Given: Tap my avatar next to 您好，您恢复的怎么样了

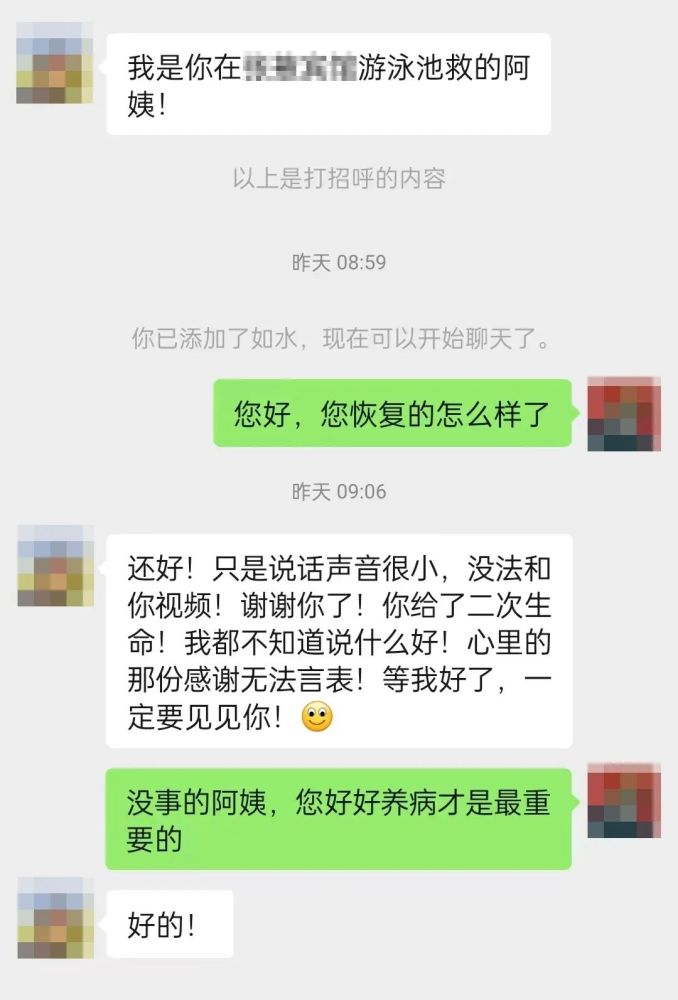Looking at the screenshot, I should (x=623, y=414).
